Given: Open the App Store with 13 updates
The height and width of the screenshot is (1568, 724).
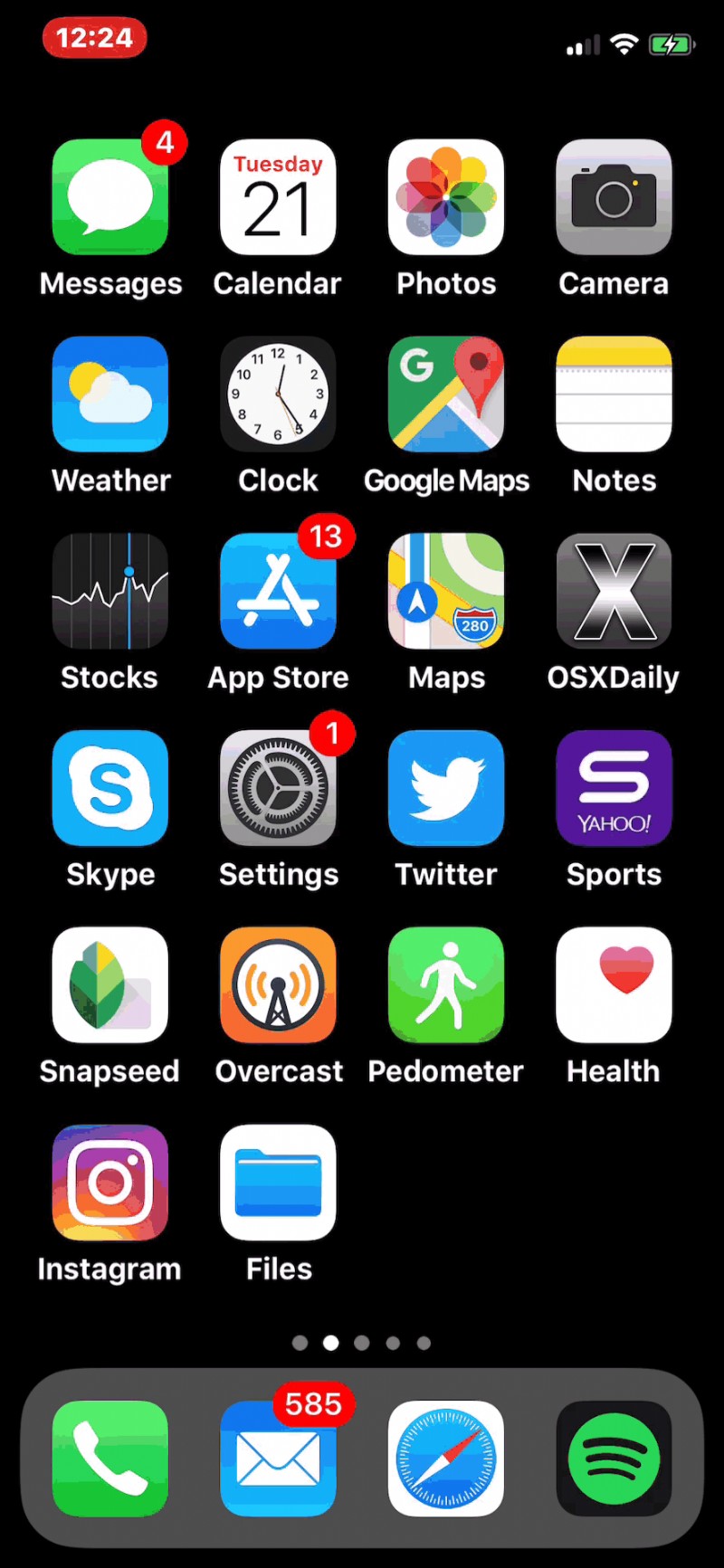Looking at the screenshot, I should pos(278,591).
